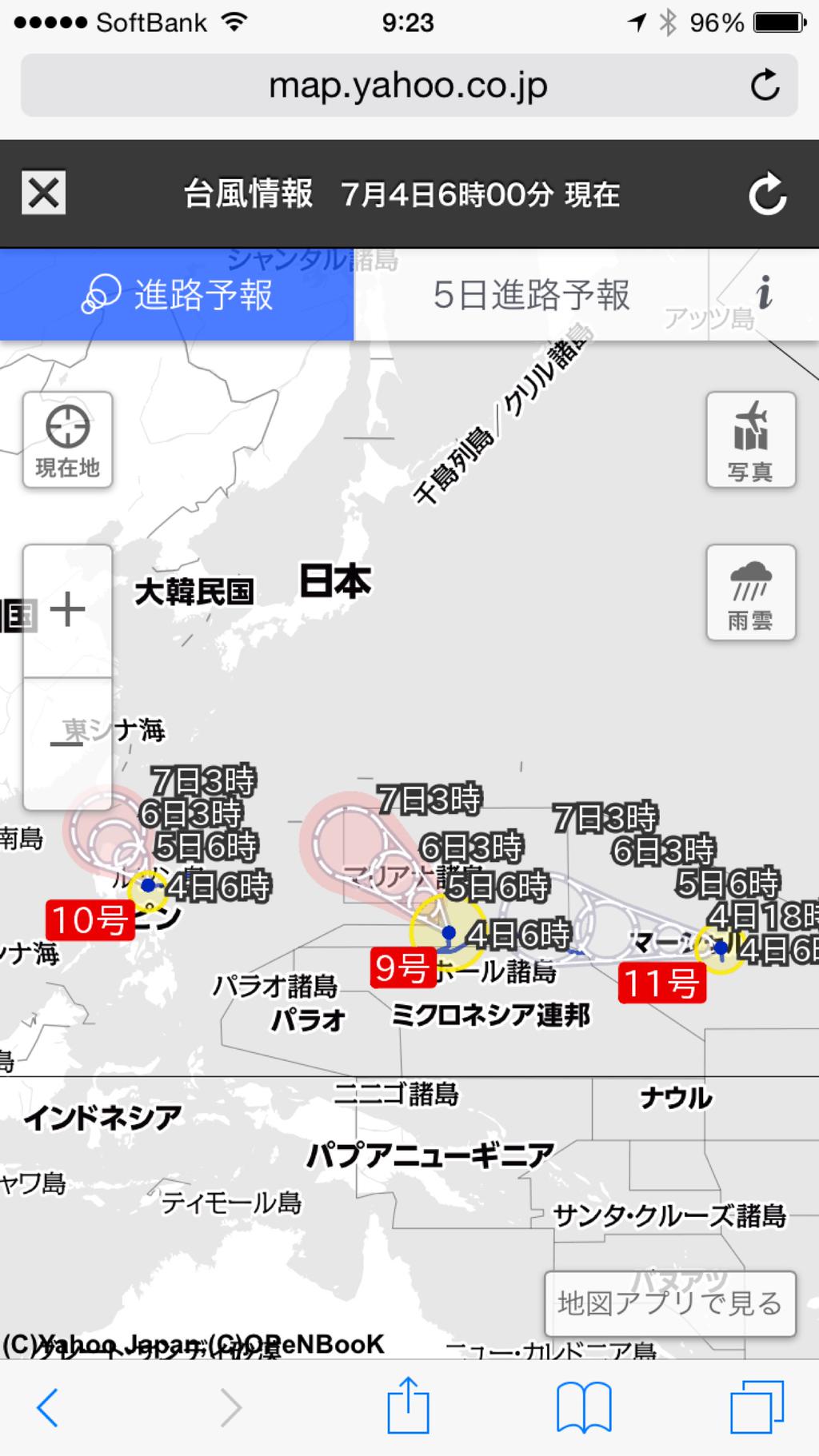Switch map to 写真 view
Screen dimensions: 819x1456
coord(751,440)
